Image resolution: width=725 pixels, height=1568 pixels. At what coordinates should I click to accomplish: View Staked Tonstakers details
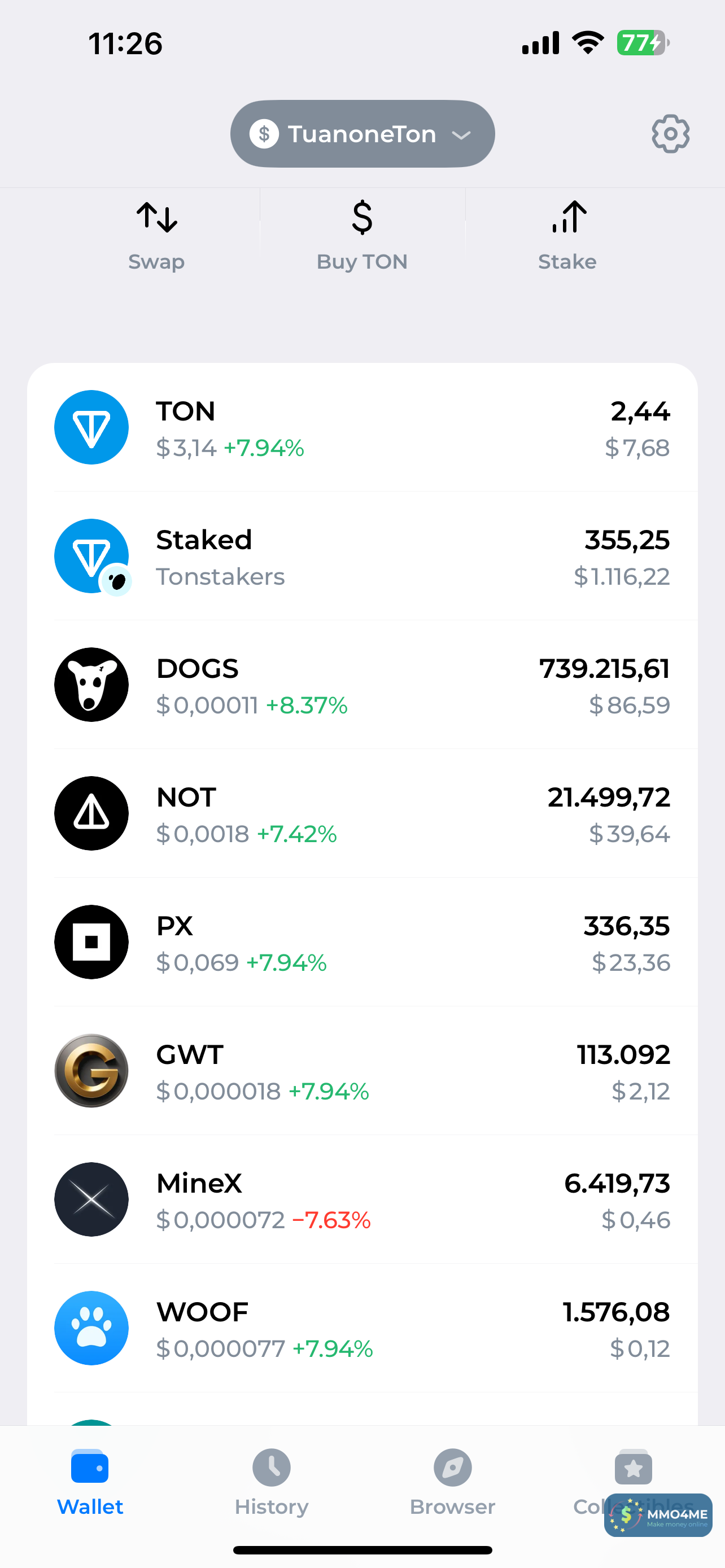pyautogui.click(x=362, y=557)
